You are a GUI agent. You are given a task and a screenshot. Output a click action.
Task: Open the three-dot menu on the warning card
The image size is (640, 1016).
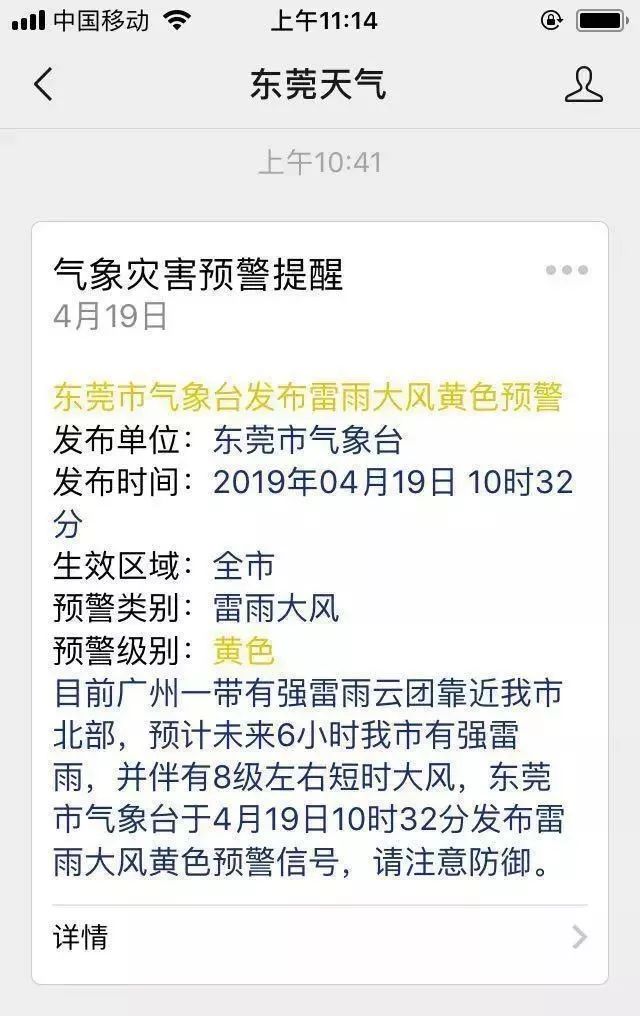(566, 270)
